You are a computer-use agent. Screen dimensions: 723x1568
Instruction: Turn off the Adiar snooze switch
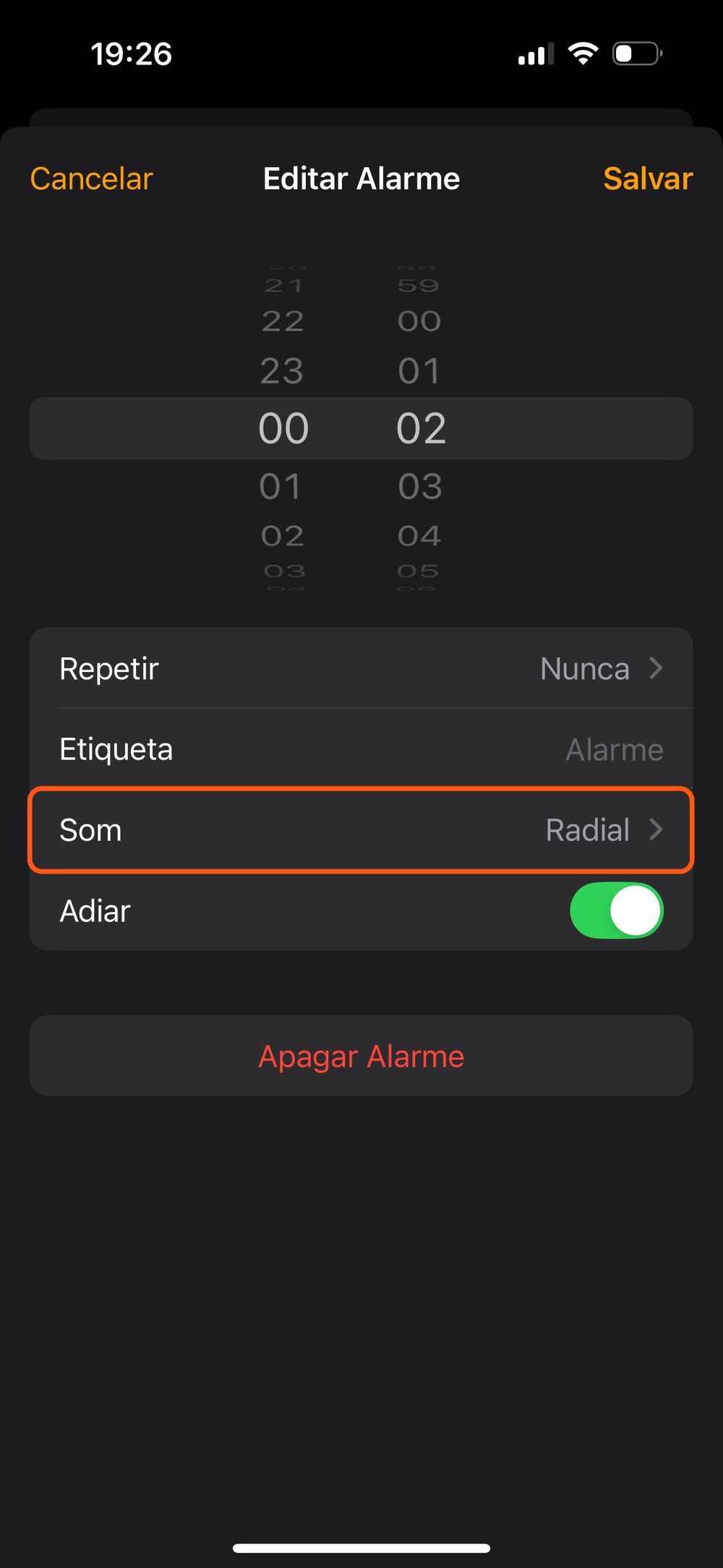(616, 911)
